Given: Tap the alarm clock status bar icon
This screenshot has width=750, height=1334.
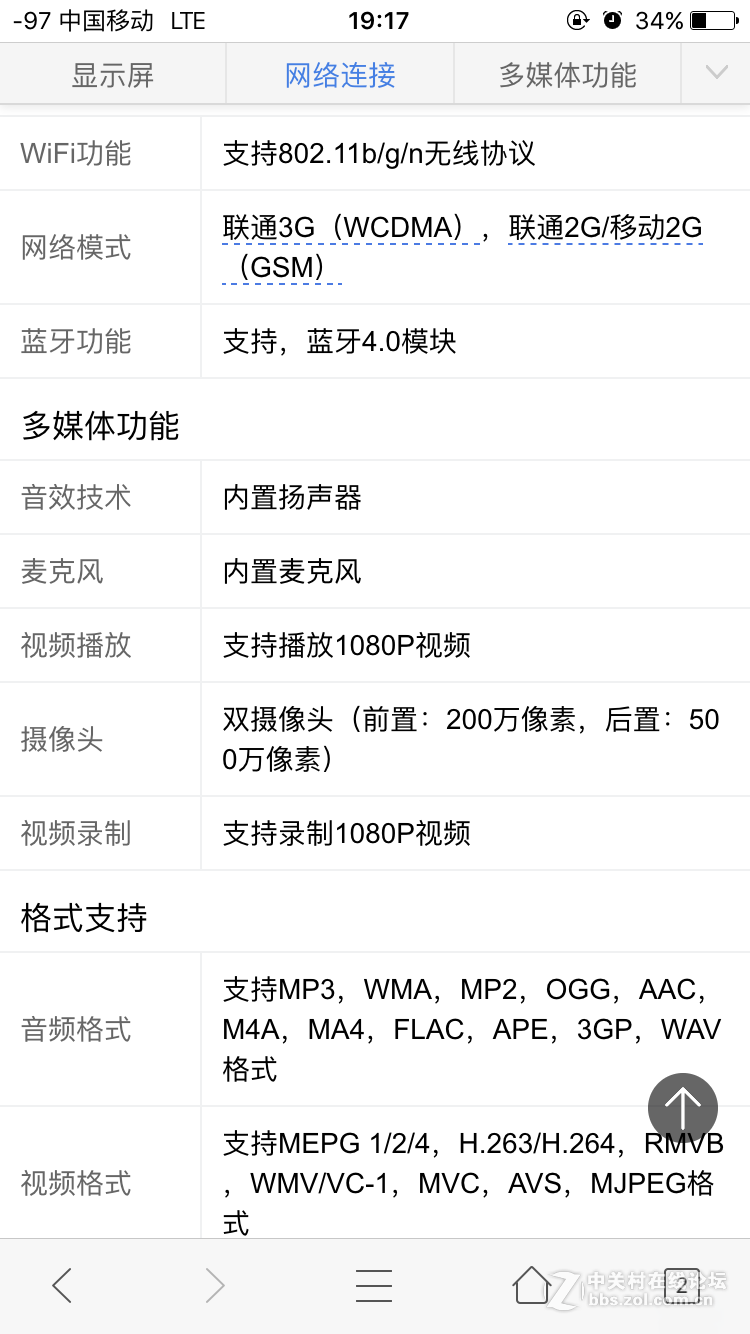Looking at the screenshot, I should (x=613, y=17).
